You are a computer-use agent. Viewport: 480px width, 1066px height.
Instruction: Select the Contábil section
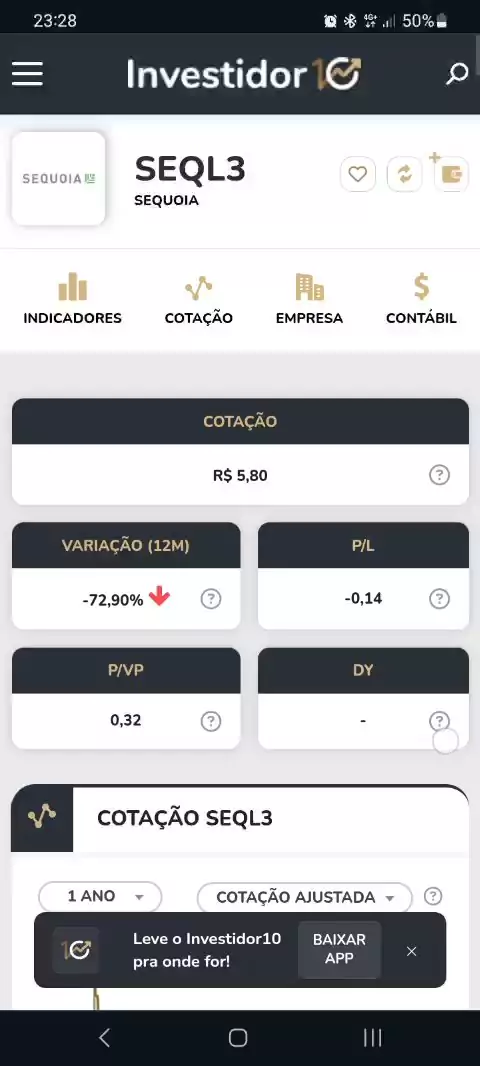pyautogui.click(x=422, y=299)
